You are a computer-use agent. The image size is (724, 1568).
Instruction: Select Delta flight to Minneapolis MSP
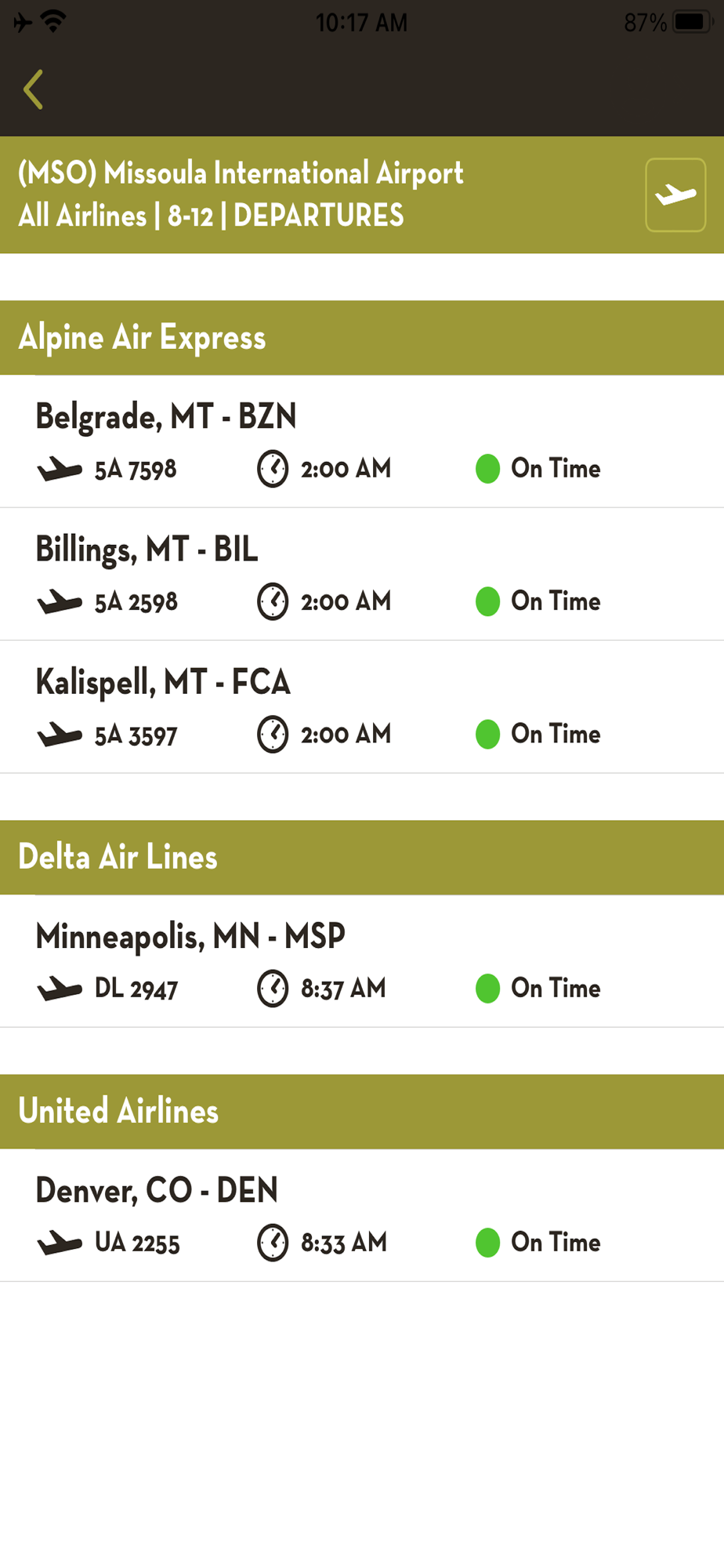click(x=360, y=960)
